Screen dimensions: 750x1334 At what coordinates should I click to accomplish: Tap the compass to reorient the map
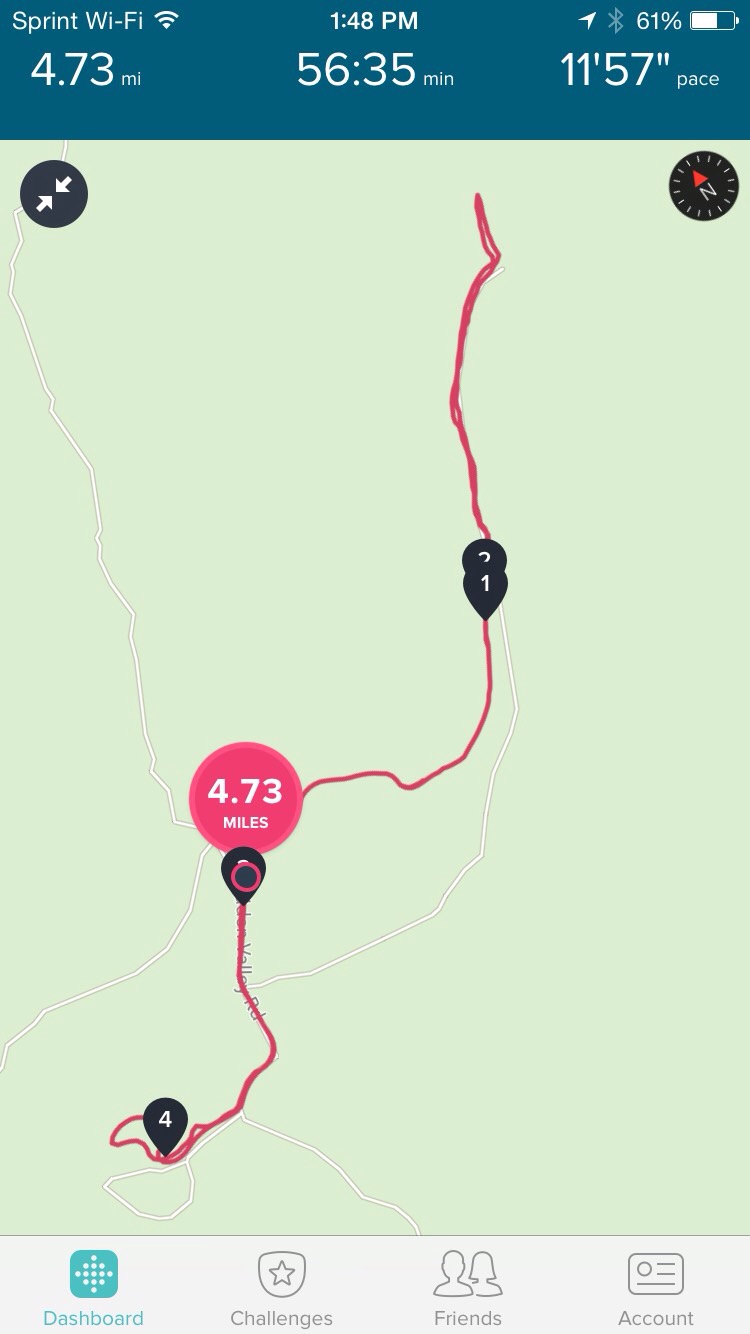[x=703, y=186]
